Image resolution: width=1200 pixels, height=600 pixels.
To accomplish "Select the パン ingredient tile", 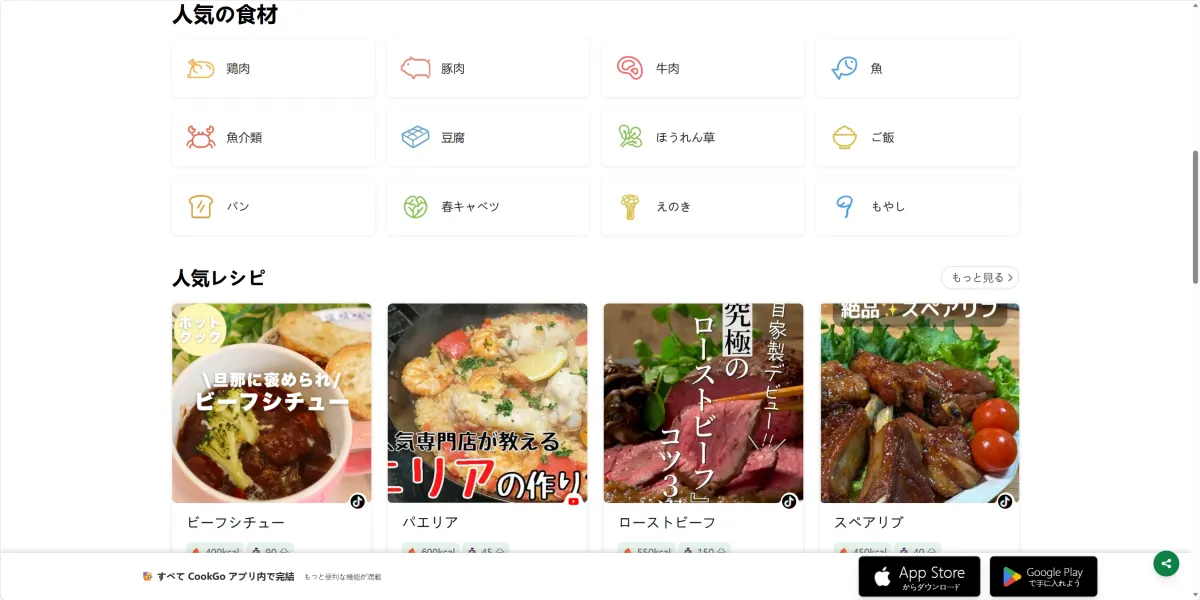I will 273,207.
